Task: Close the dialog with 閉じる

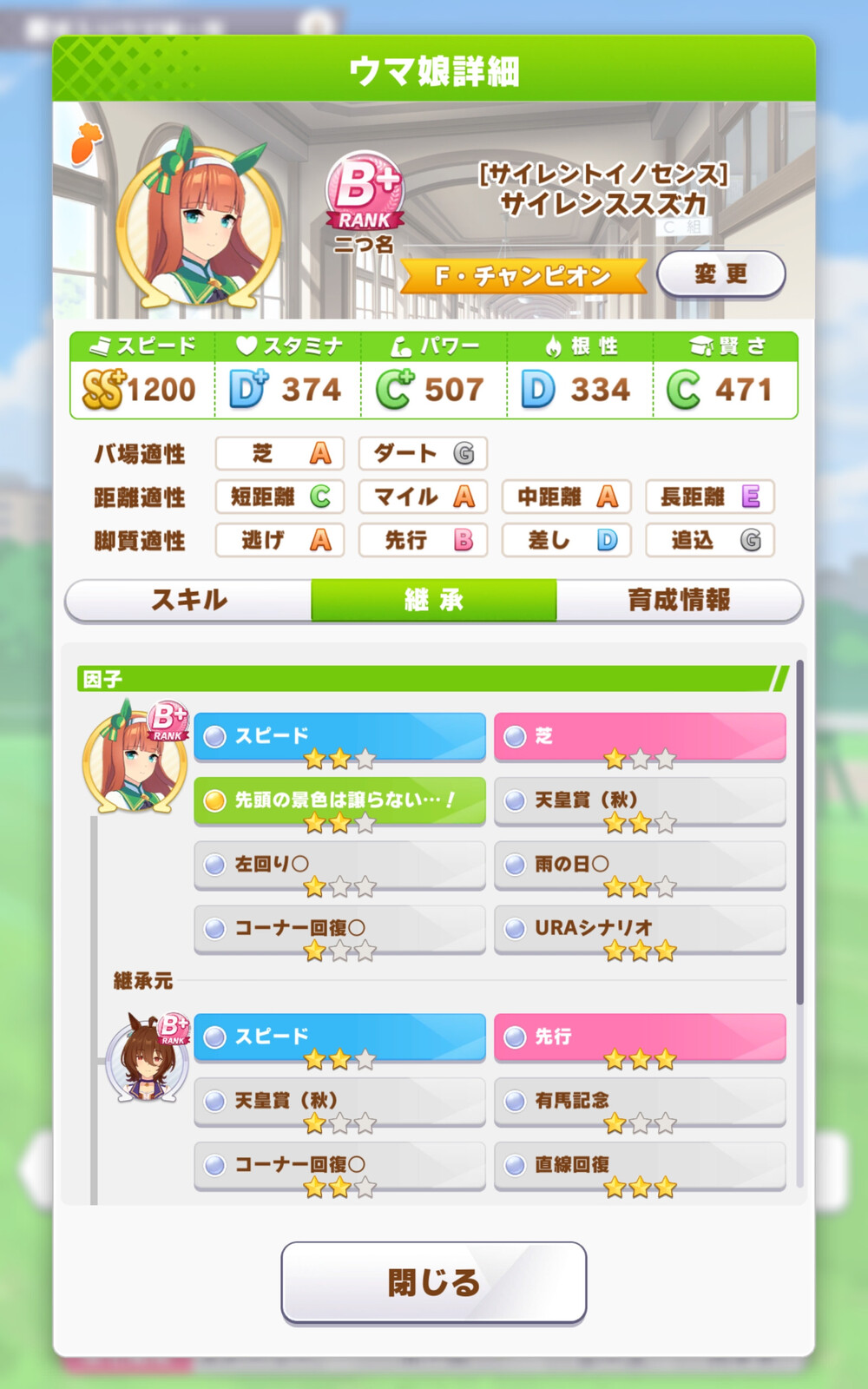Action: click(x=434, y=1281)
